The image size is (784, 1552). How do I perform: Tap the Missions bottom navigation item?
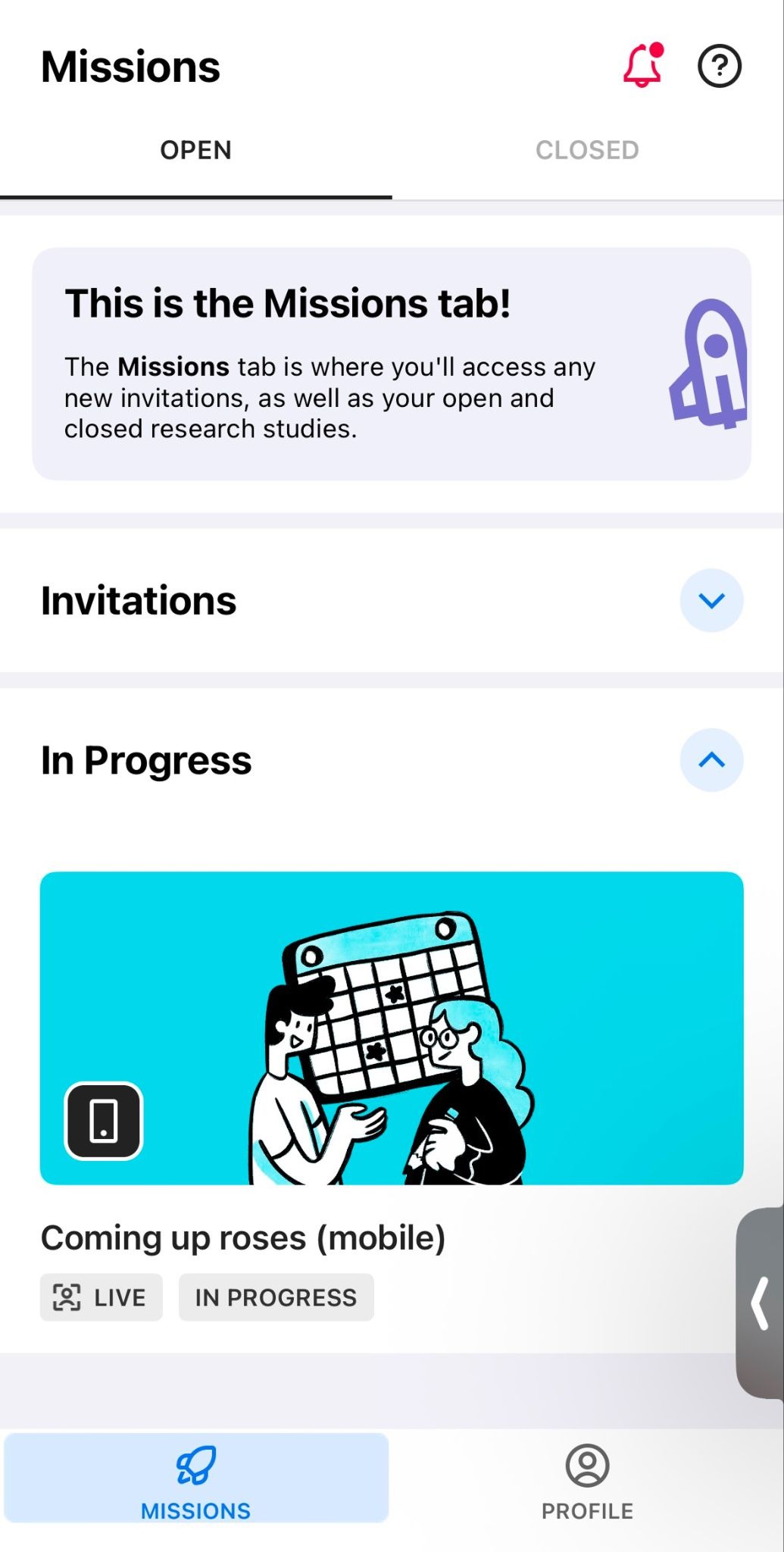pyautogui.click(x=196, y=1478)
